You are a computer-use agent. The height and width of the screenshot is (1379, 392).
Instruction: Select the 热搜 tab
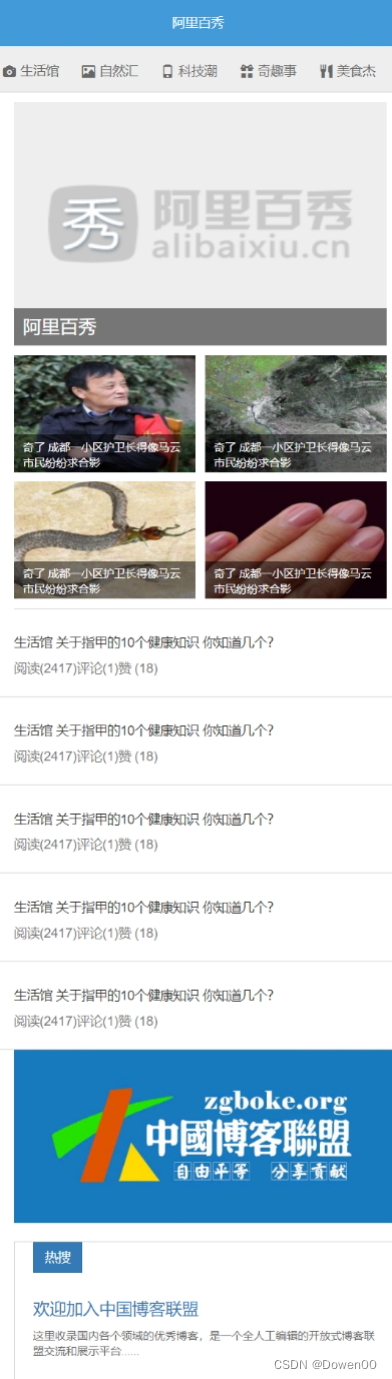coord(57,1257)
